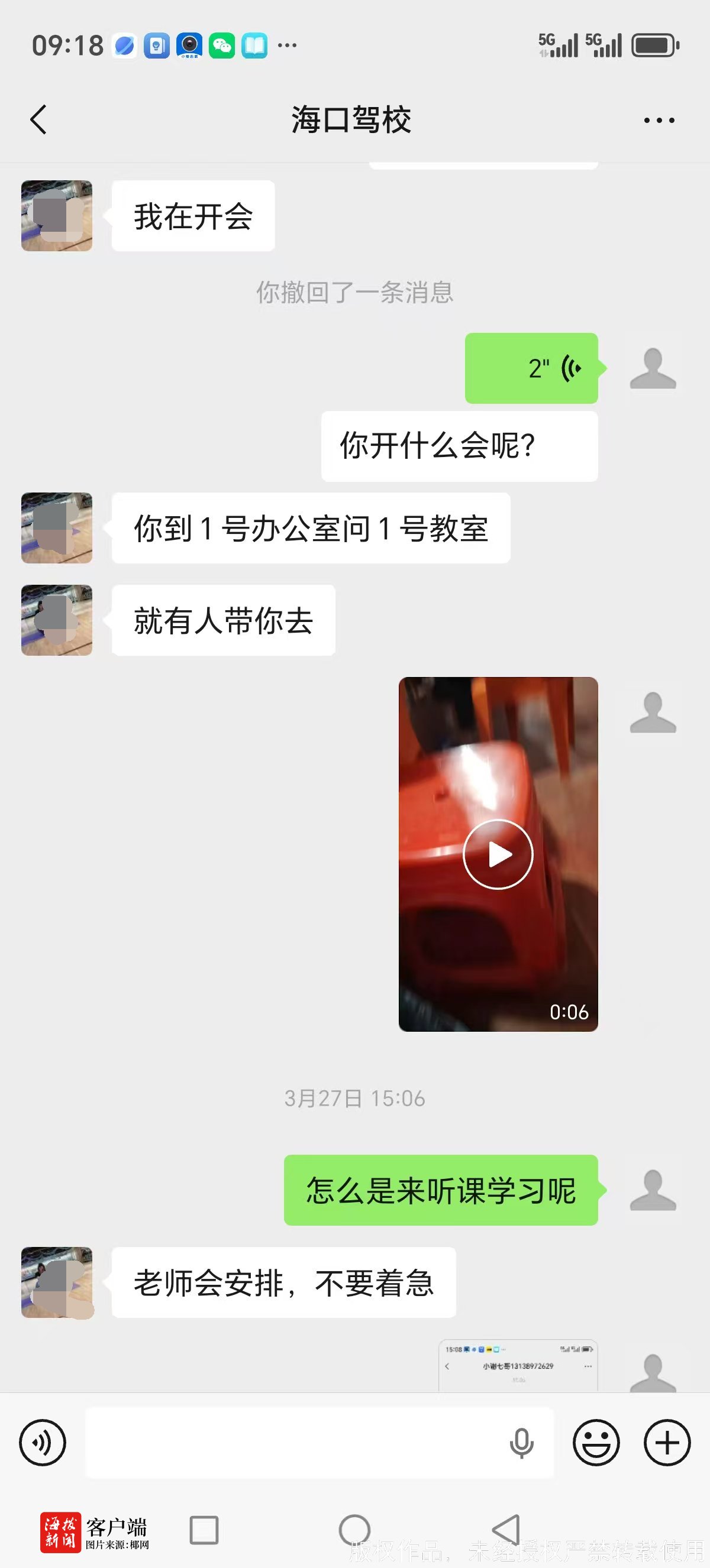Tap the message text field

(x=292, y=1442)
